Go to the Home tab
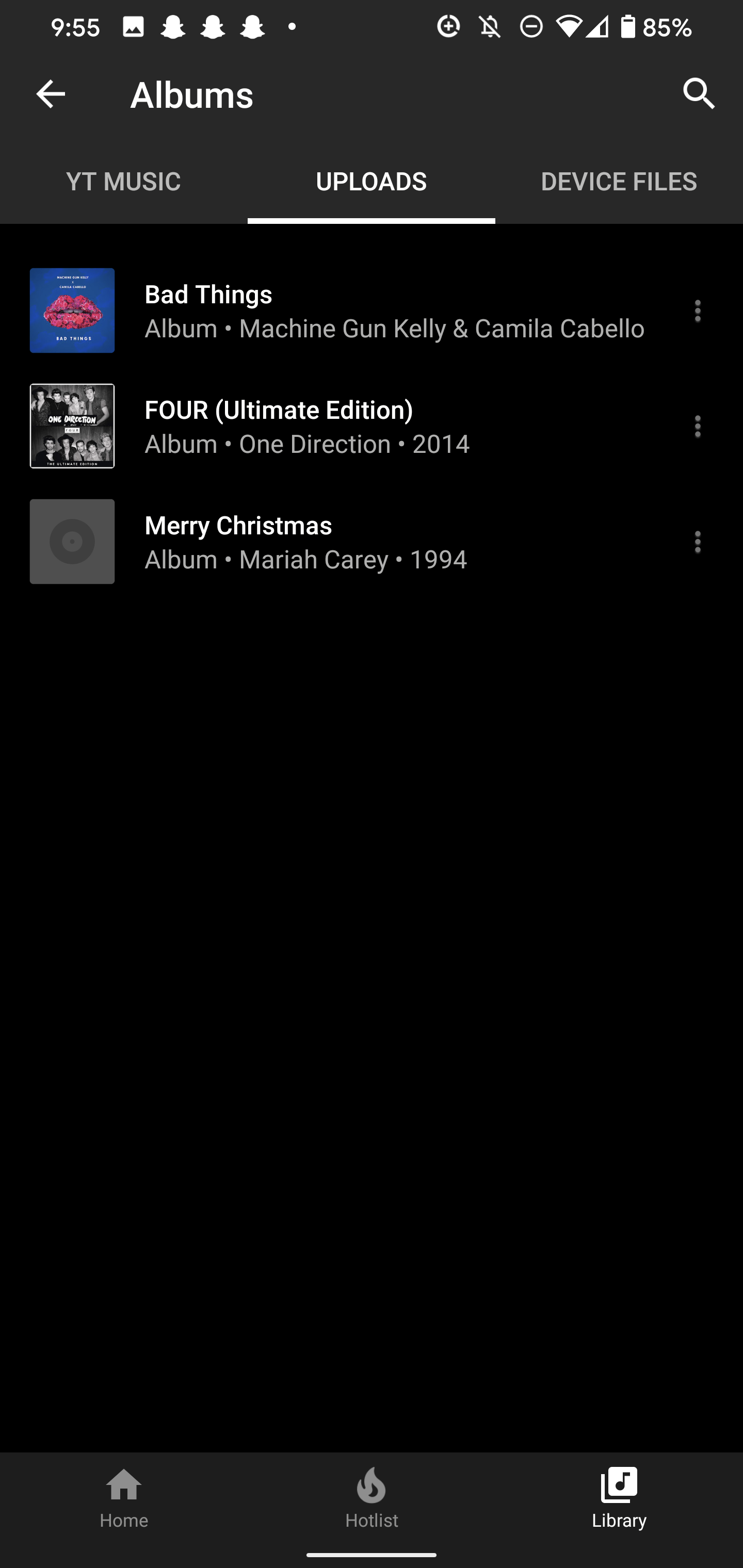 click(x=124, y=1498)
